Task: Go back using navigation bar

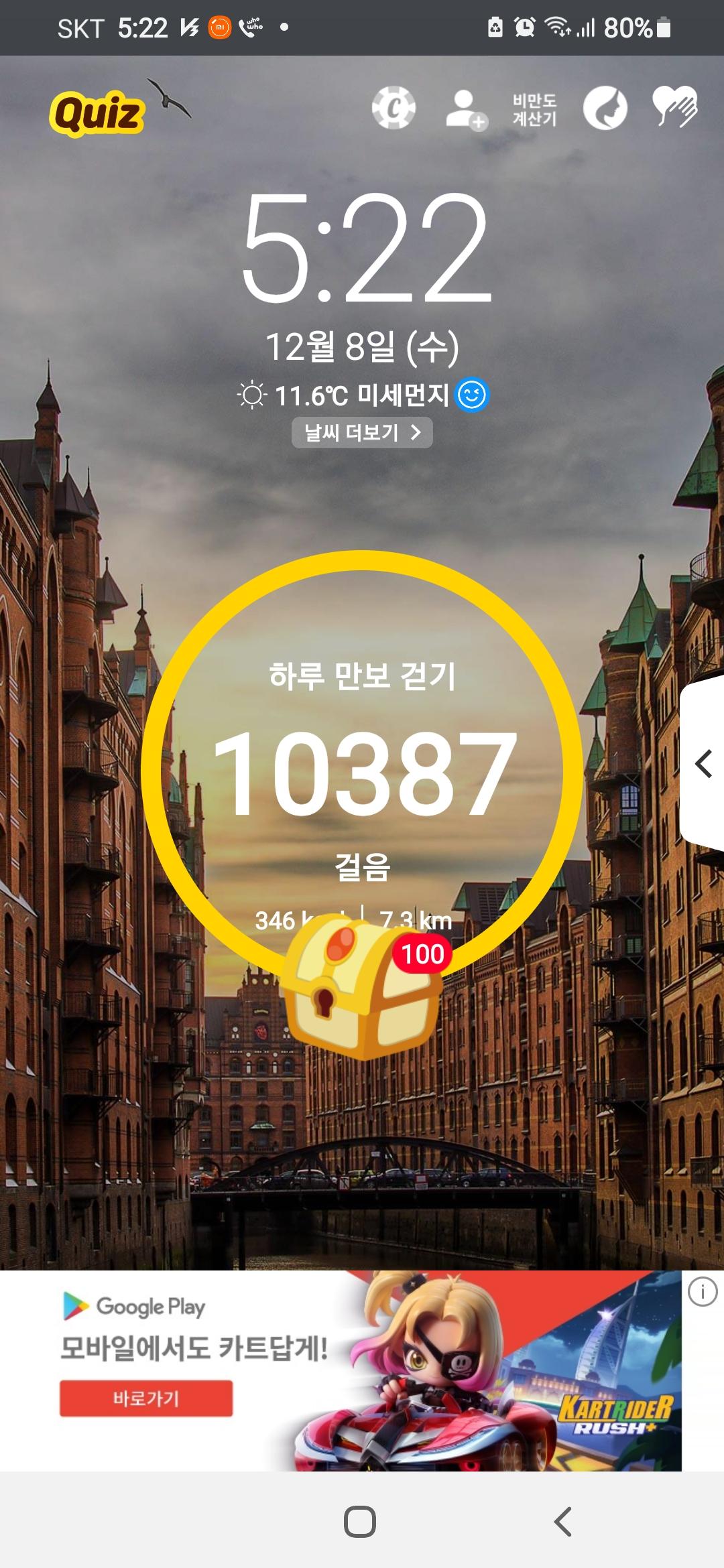Action: (x=563, y=1521)
